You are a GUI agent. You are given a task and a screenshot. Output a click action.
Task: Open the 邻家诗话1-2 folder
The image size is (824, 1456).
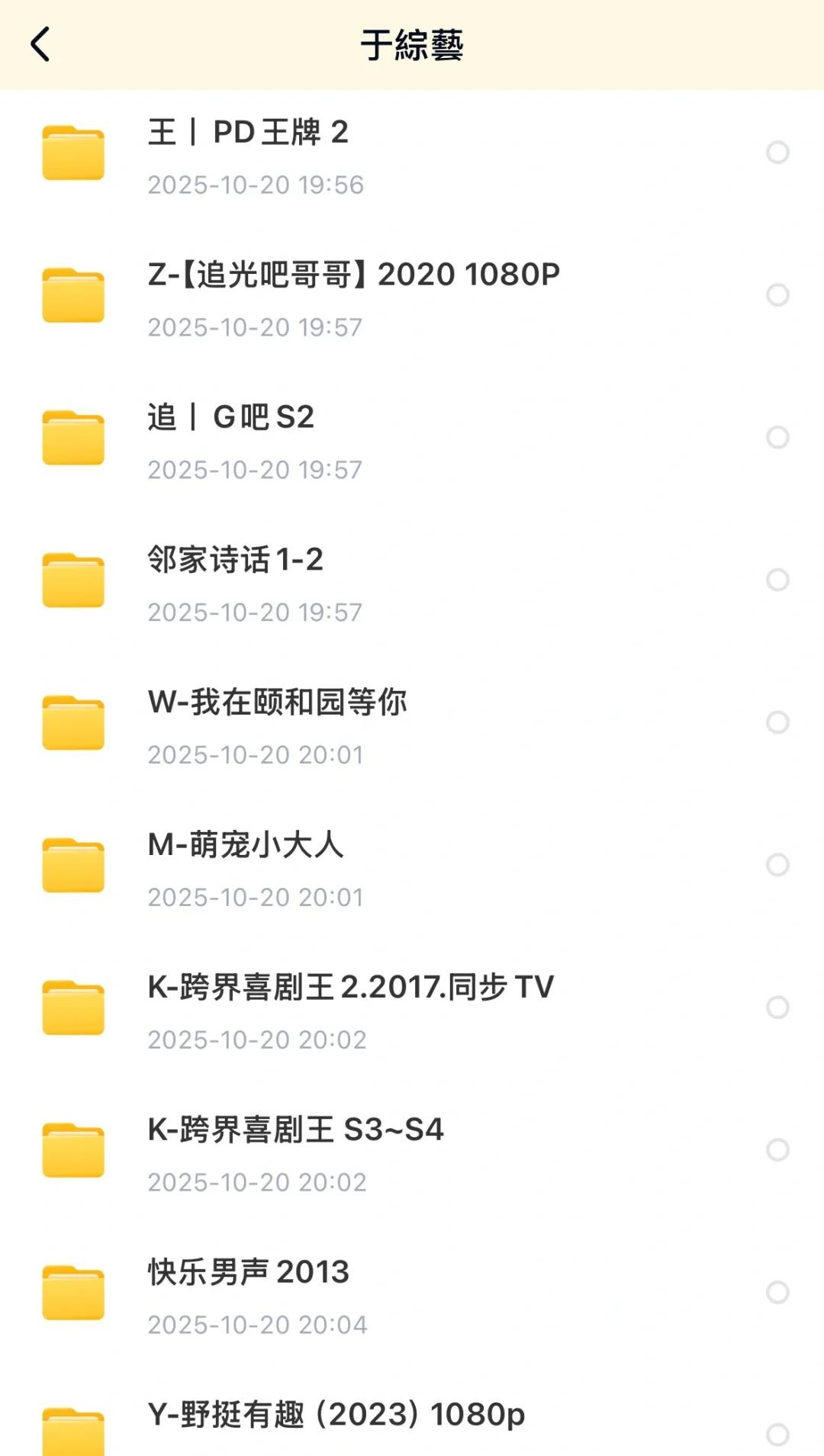pyautogui.click(x=412, y=581)
